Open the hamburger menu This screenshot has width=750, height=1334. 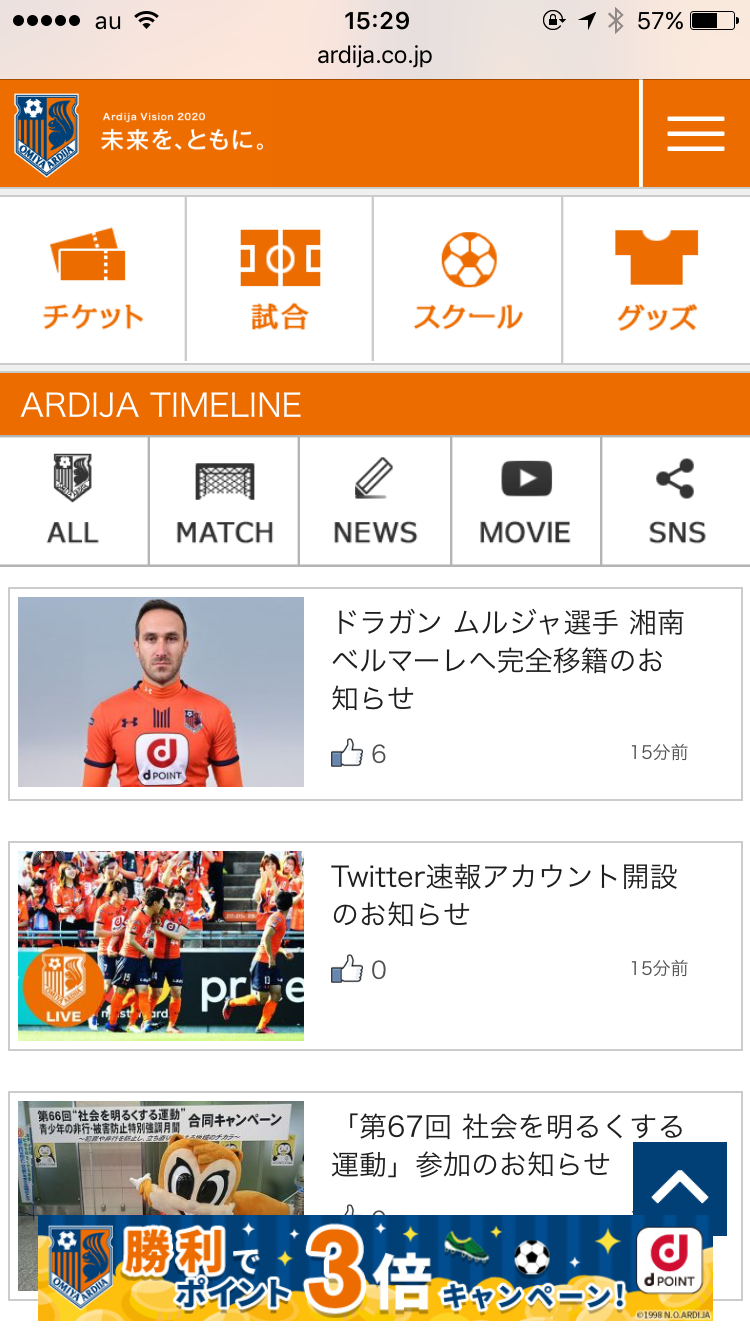pyautogui.click(x=696, y=133)
